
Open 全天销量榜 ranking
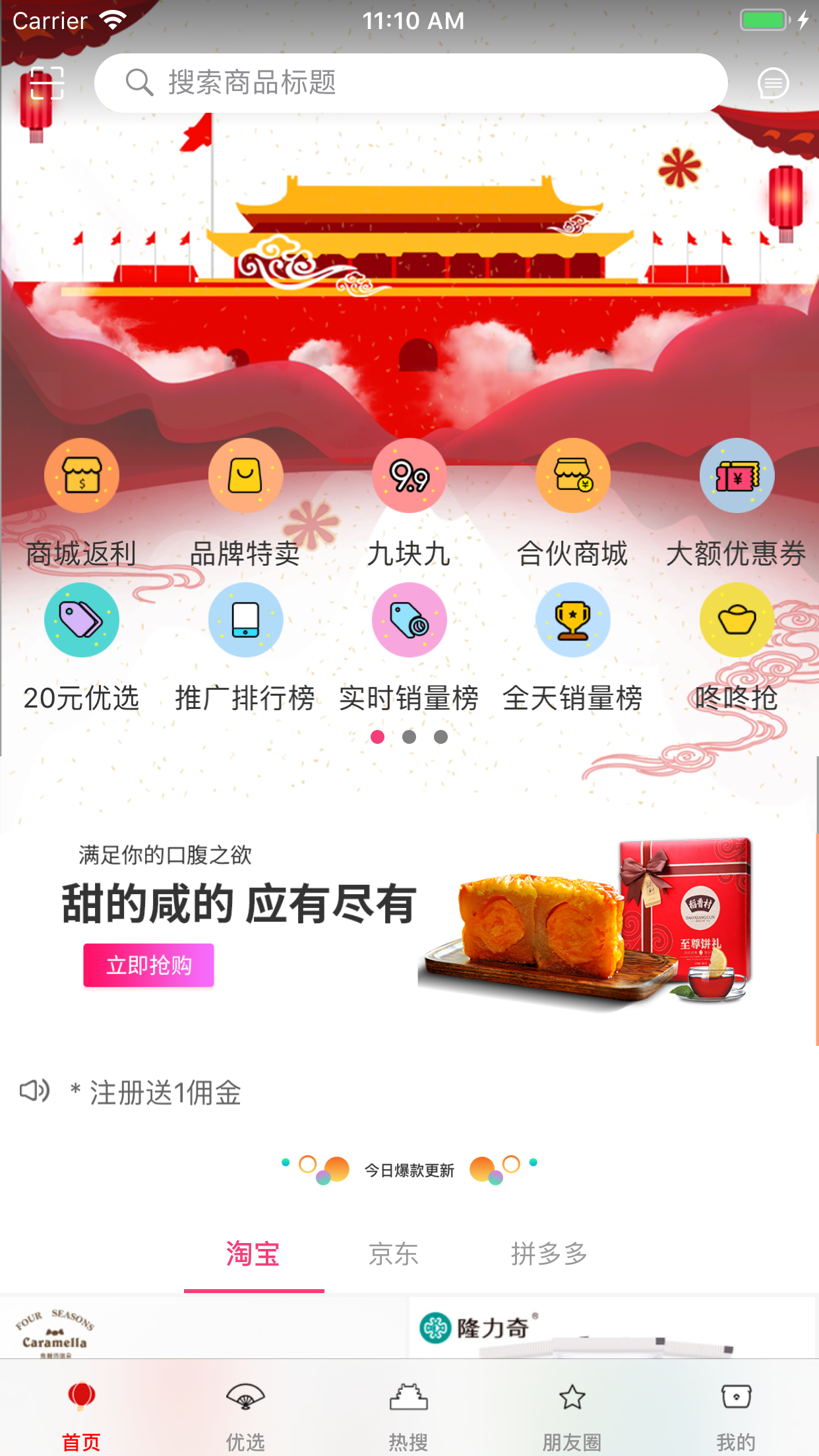pos(572,648)
